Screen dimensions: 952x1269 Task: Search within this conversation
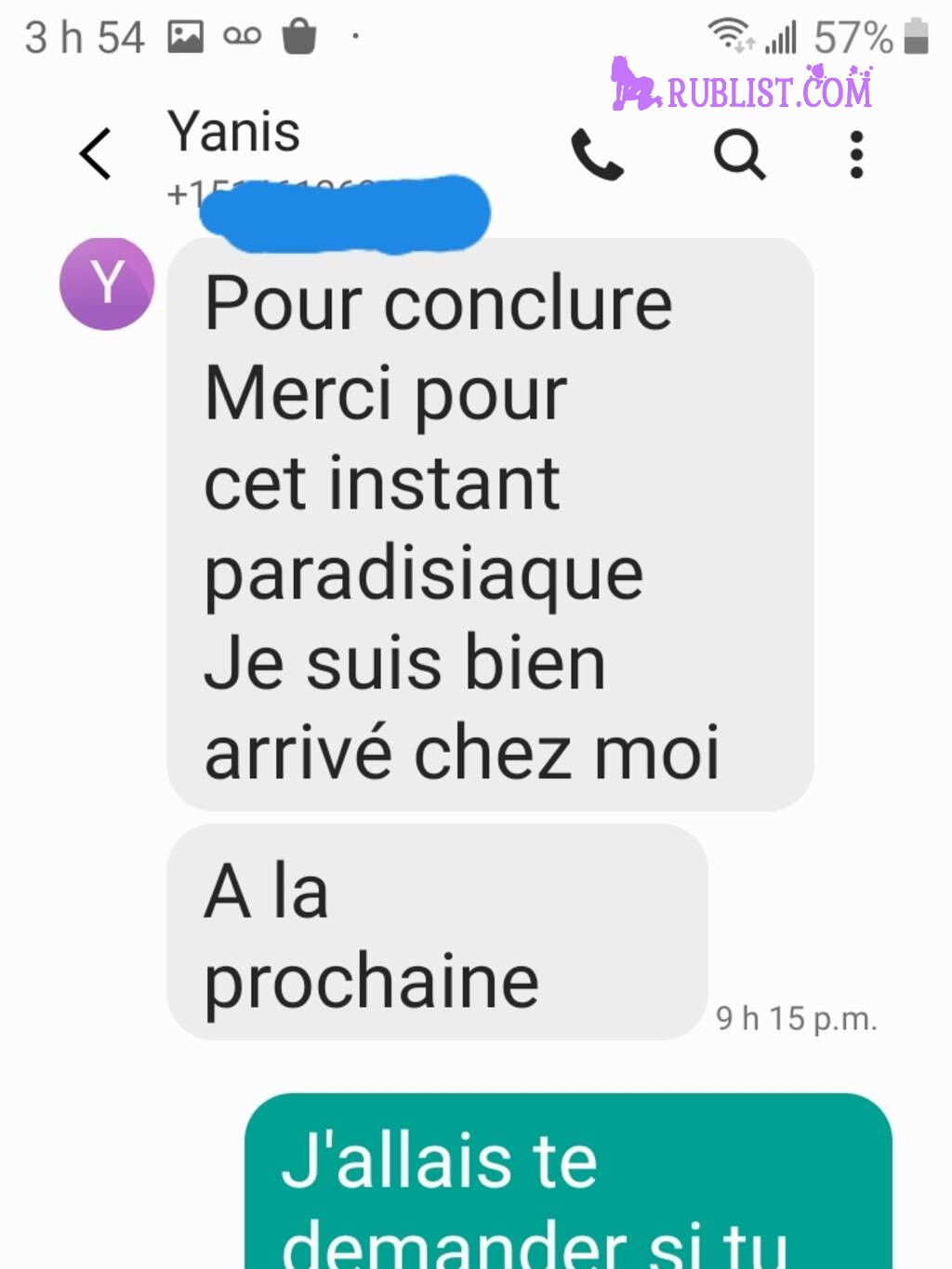(x=739, y=154)
